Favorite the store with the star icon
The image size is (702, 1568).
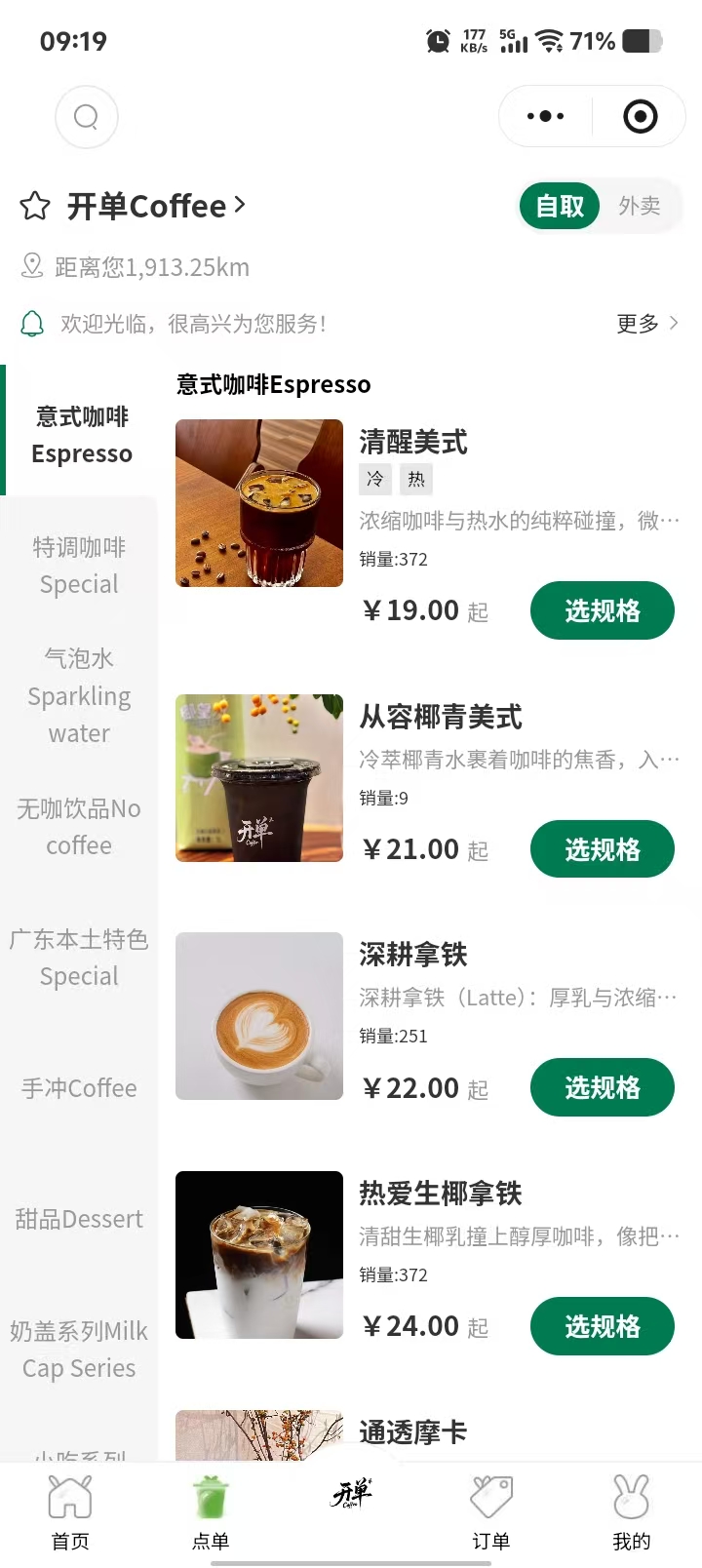click(35, 207)
